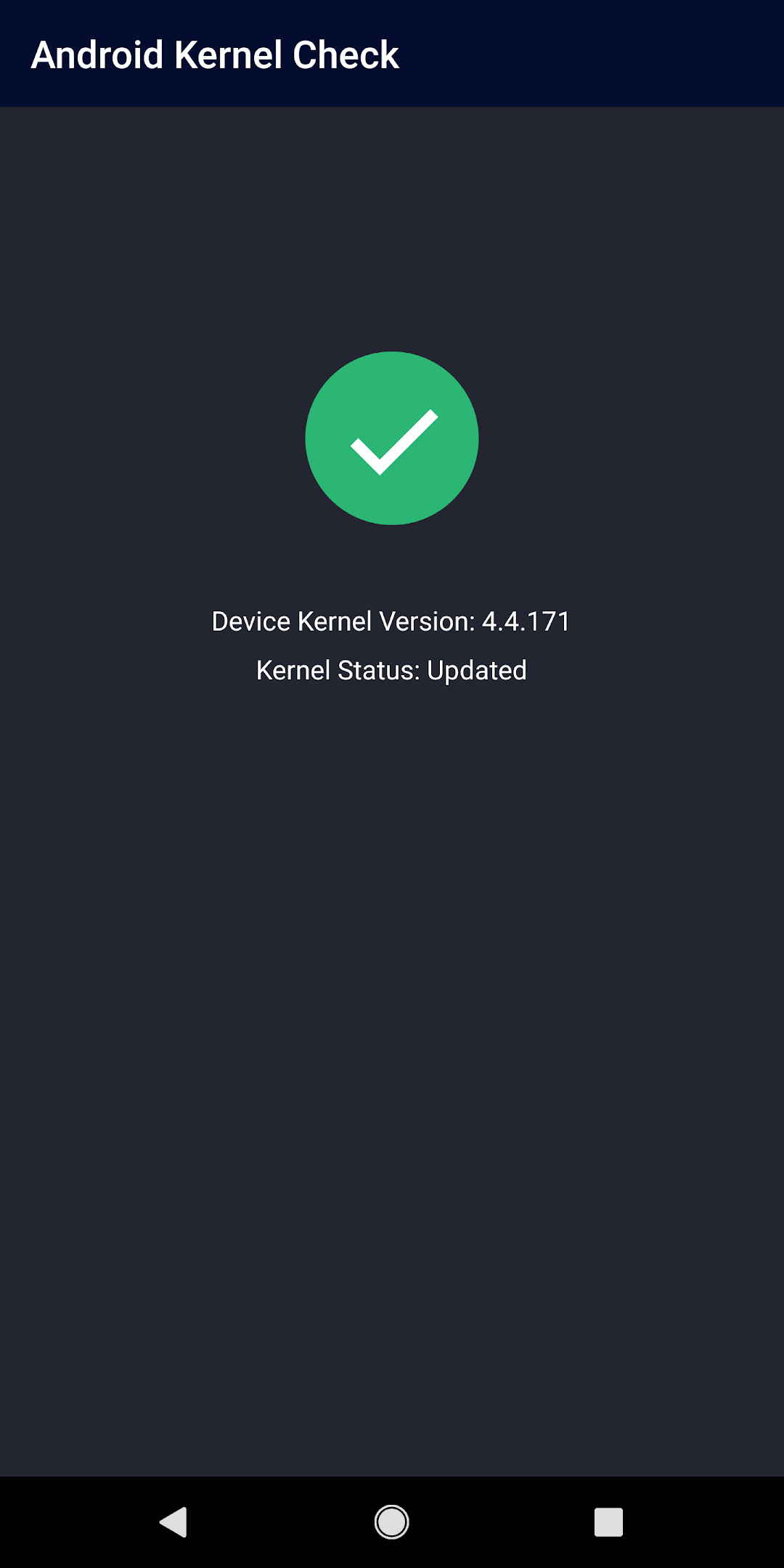Open the recent apps overview
Viewport: 784px width, 1568px height.
[608, 1522]
